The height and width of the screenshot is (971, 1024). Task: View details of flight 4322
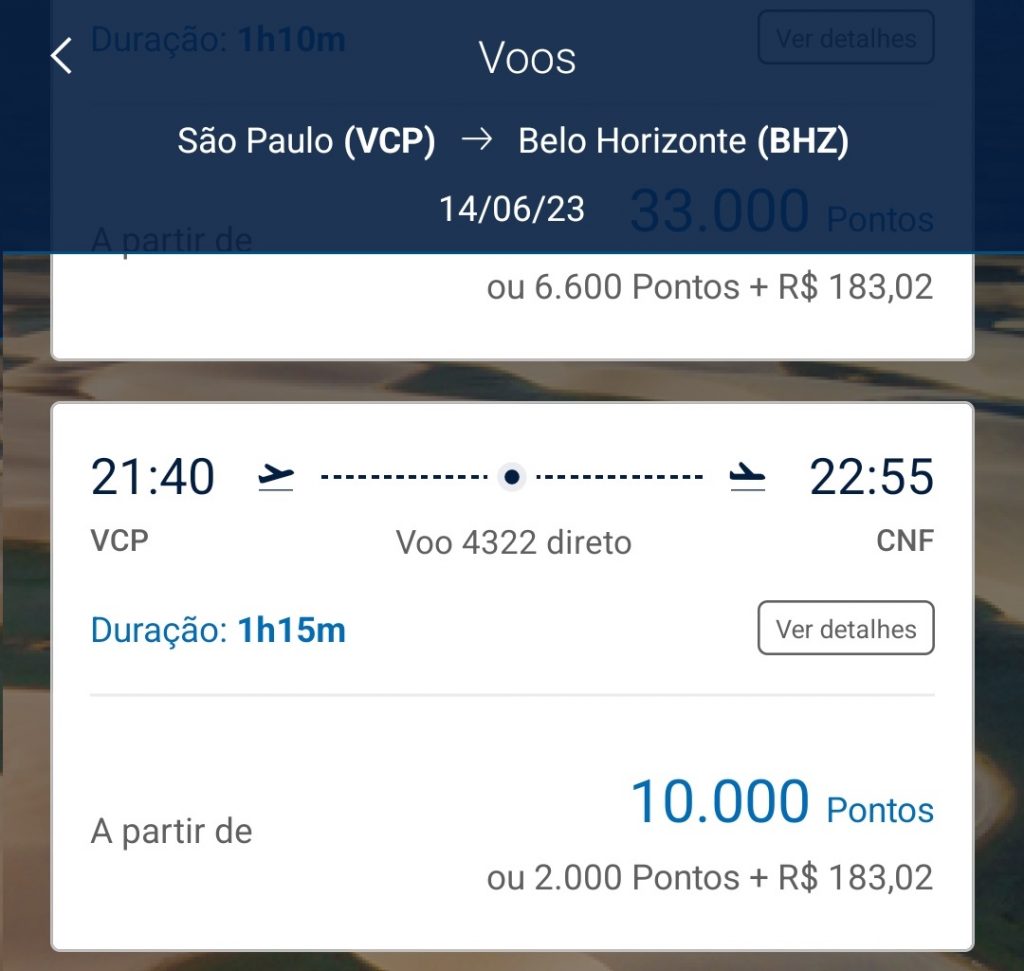point(845,629)
